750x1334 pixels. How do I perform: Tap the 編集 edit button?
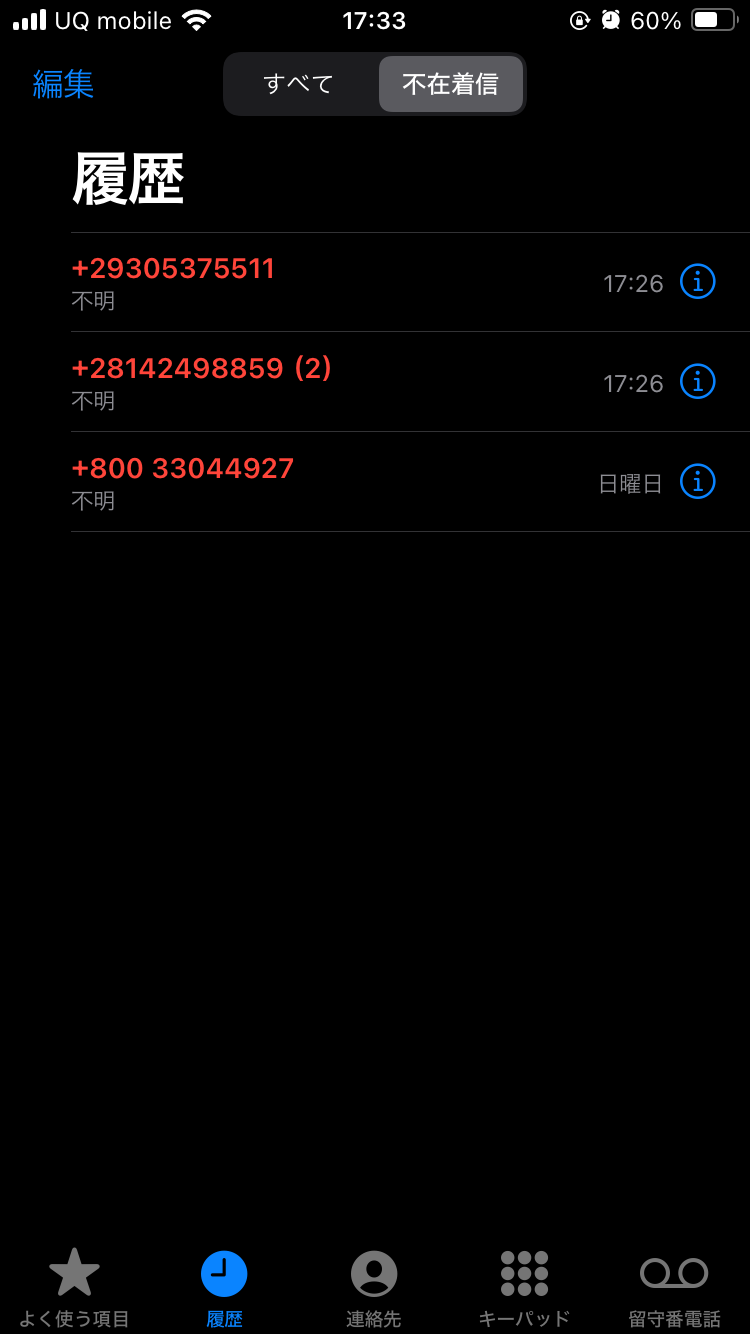click(x=63, y=84)
